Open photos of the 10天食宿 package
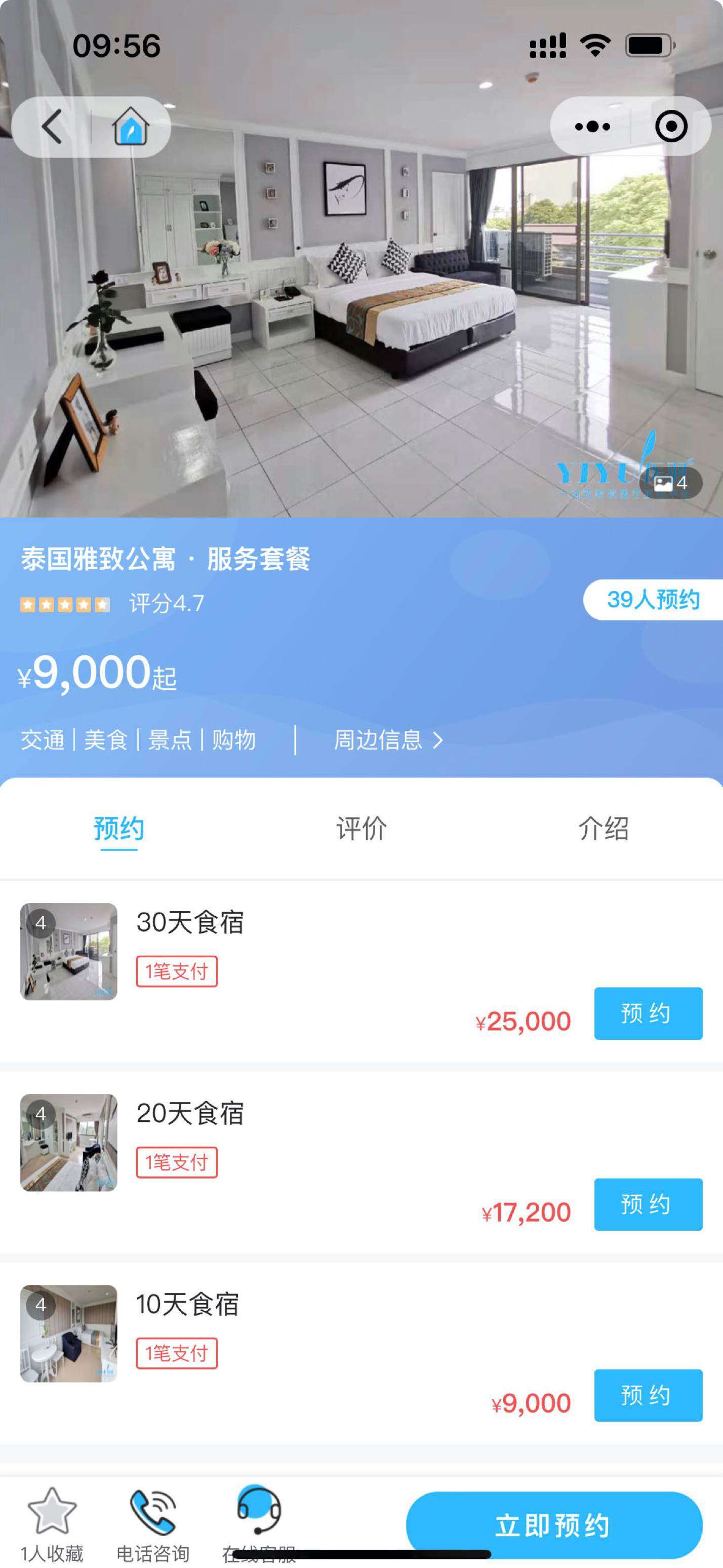723x1568 pixels. (x=69, y=1333)
